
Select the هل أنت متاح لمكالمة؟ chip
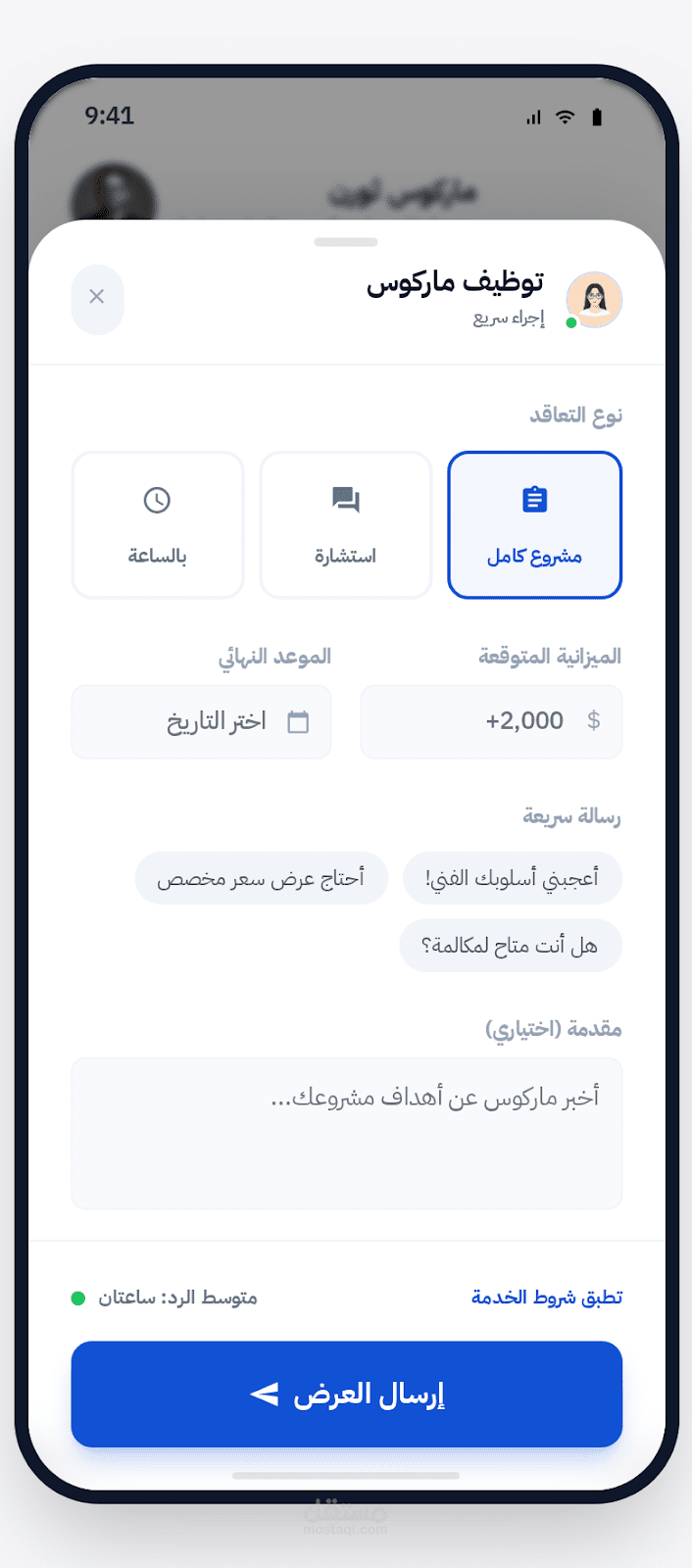tap(510, 946)
